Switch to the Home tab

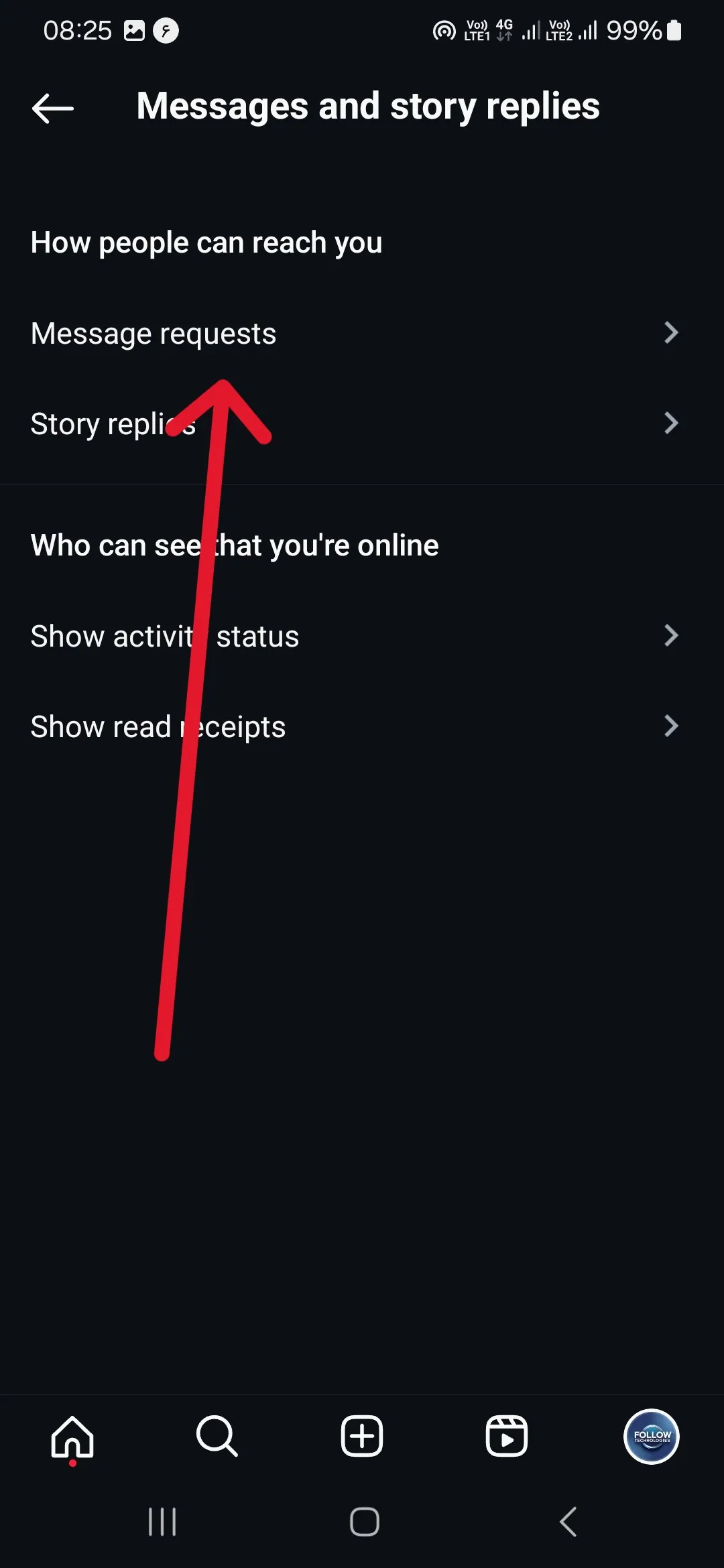72,1436
